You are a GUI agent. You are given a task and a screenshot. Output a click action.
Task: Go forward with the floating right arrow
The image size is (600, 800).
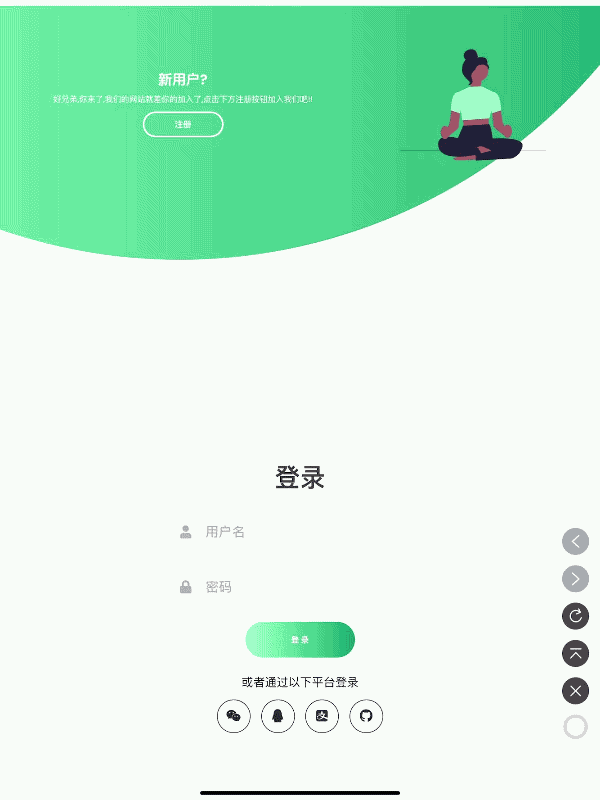tap(575, 579)
